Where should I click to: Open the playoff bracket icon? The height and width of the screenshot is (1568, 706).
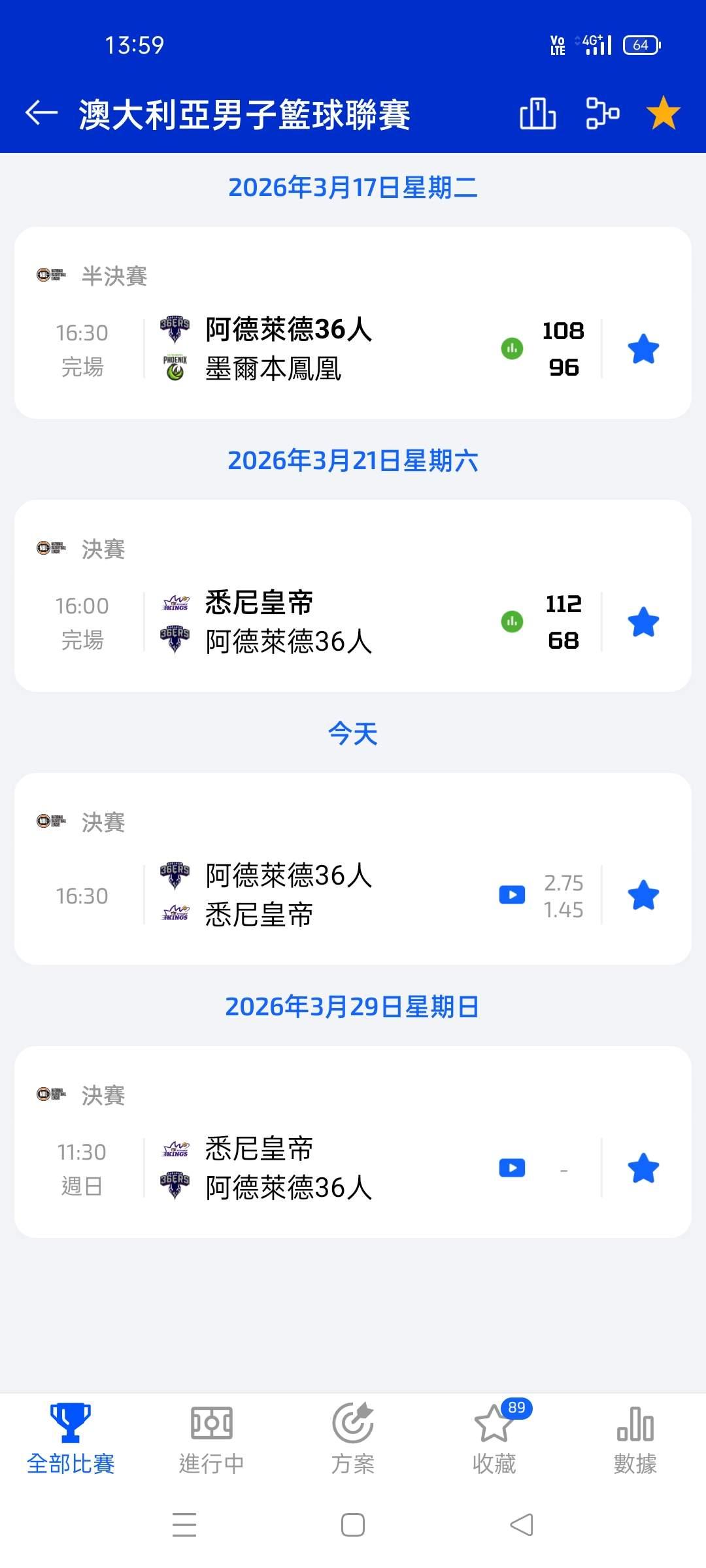[601, 113]
